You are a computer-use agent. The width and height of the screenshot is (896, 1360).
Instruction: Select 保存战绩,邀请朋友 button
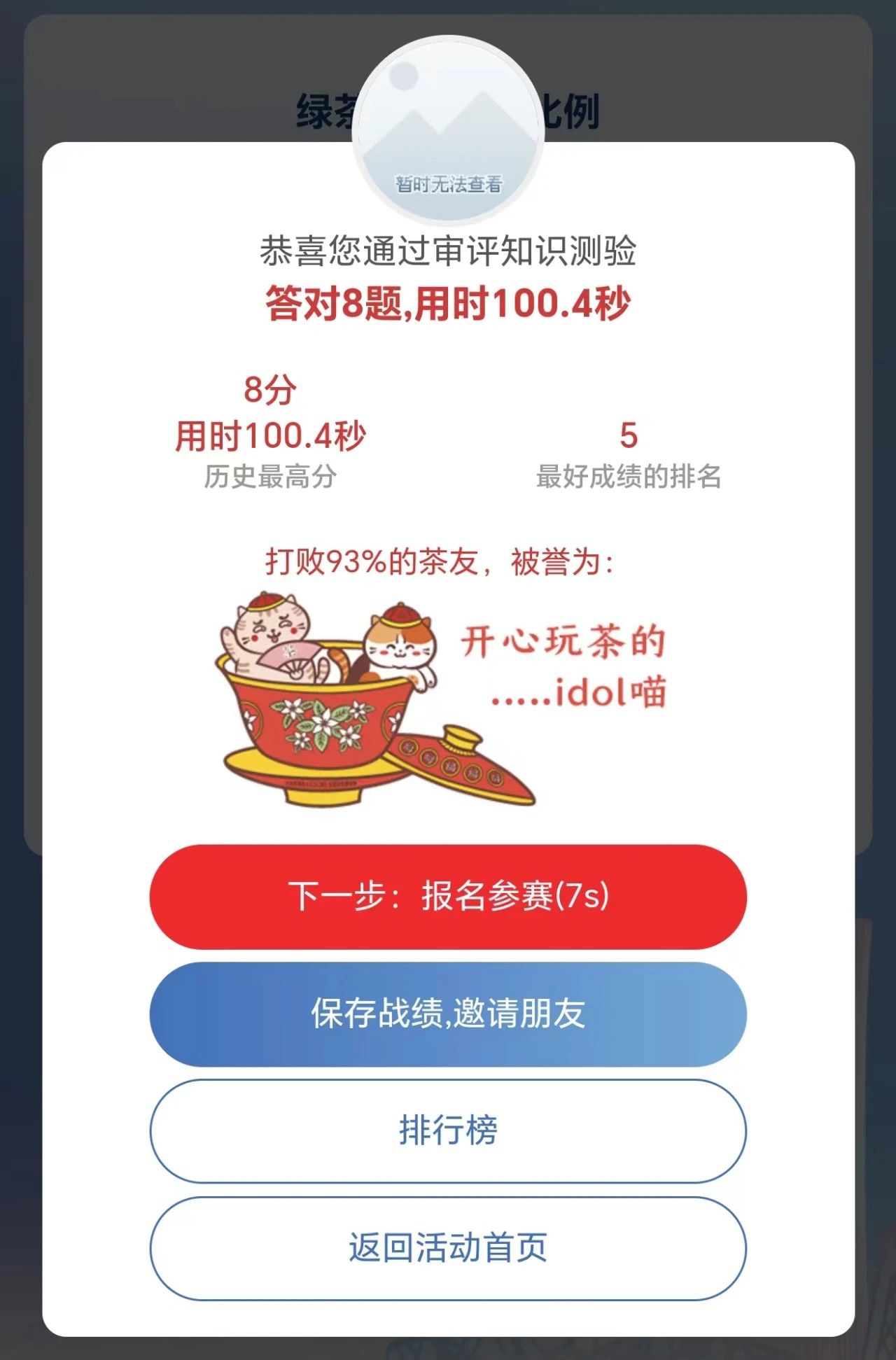(448, 1014)
